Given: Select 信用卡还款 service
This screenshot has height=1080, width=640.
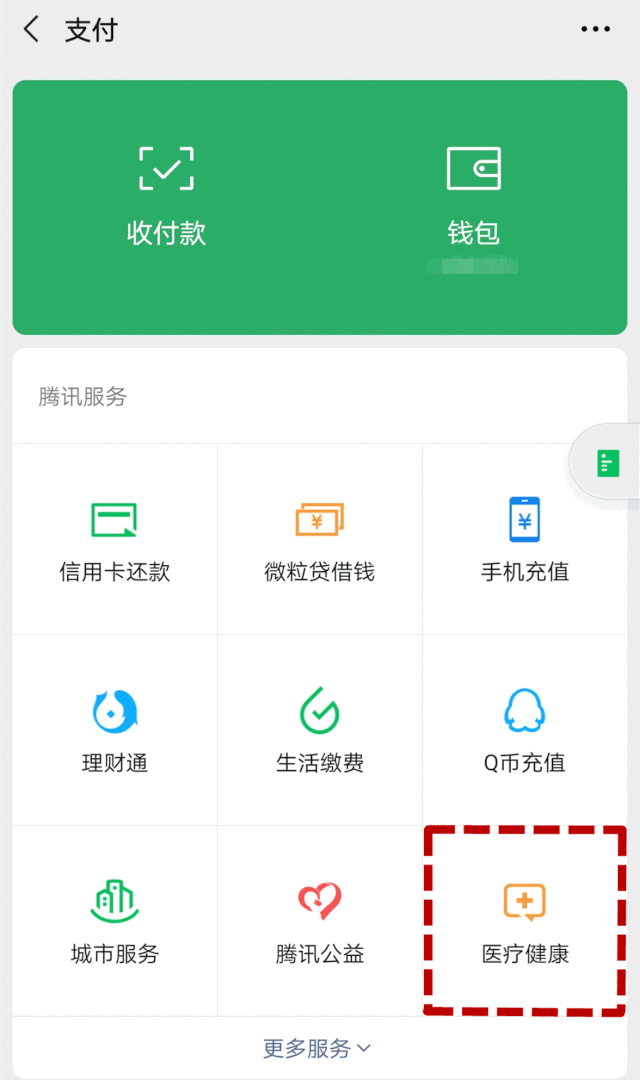Looking at the screenshot, I should [115, 540].
